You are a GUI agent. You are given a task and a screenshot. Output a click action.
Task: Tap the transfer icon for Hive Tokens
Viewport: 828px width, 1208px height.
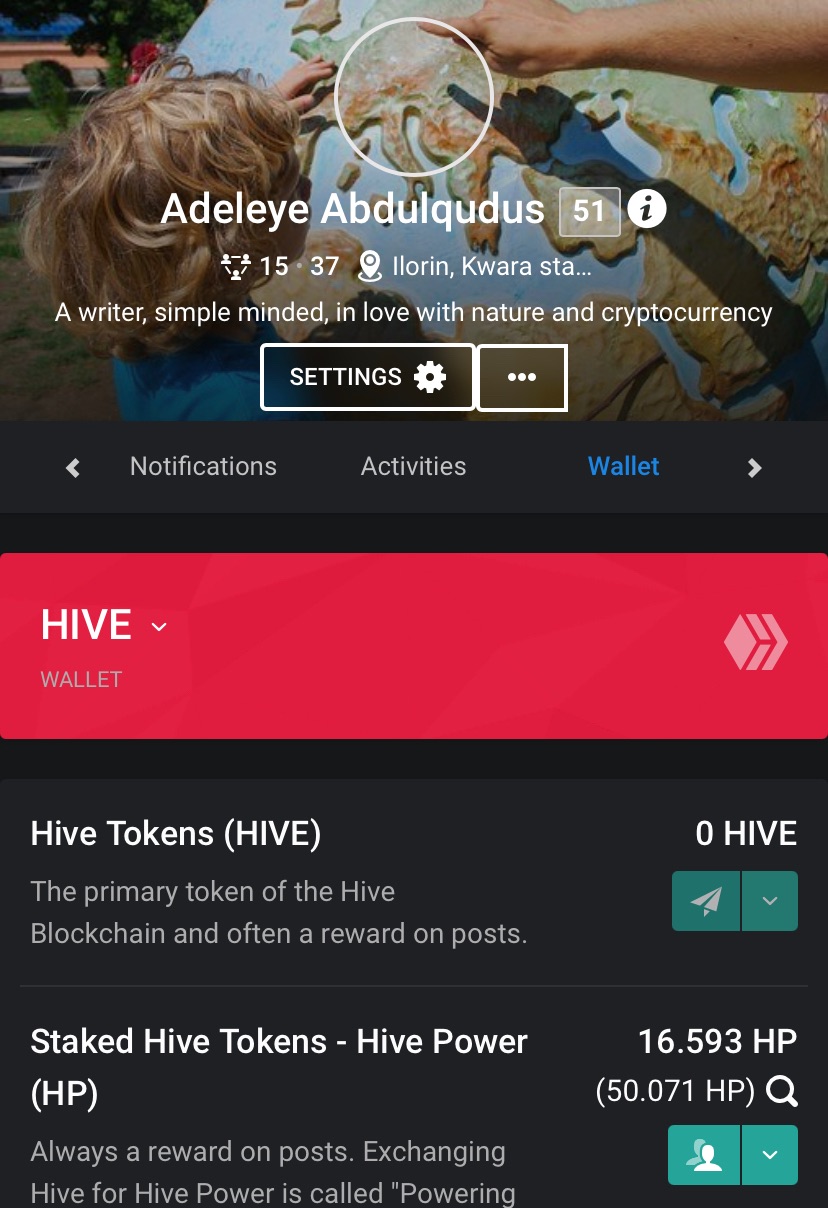click(706, 901)
